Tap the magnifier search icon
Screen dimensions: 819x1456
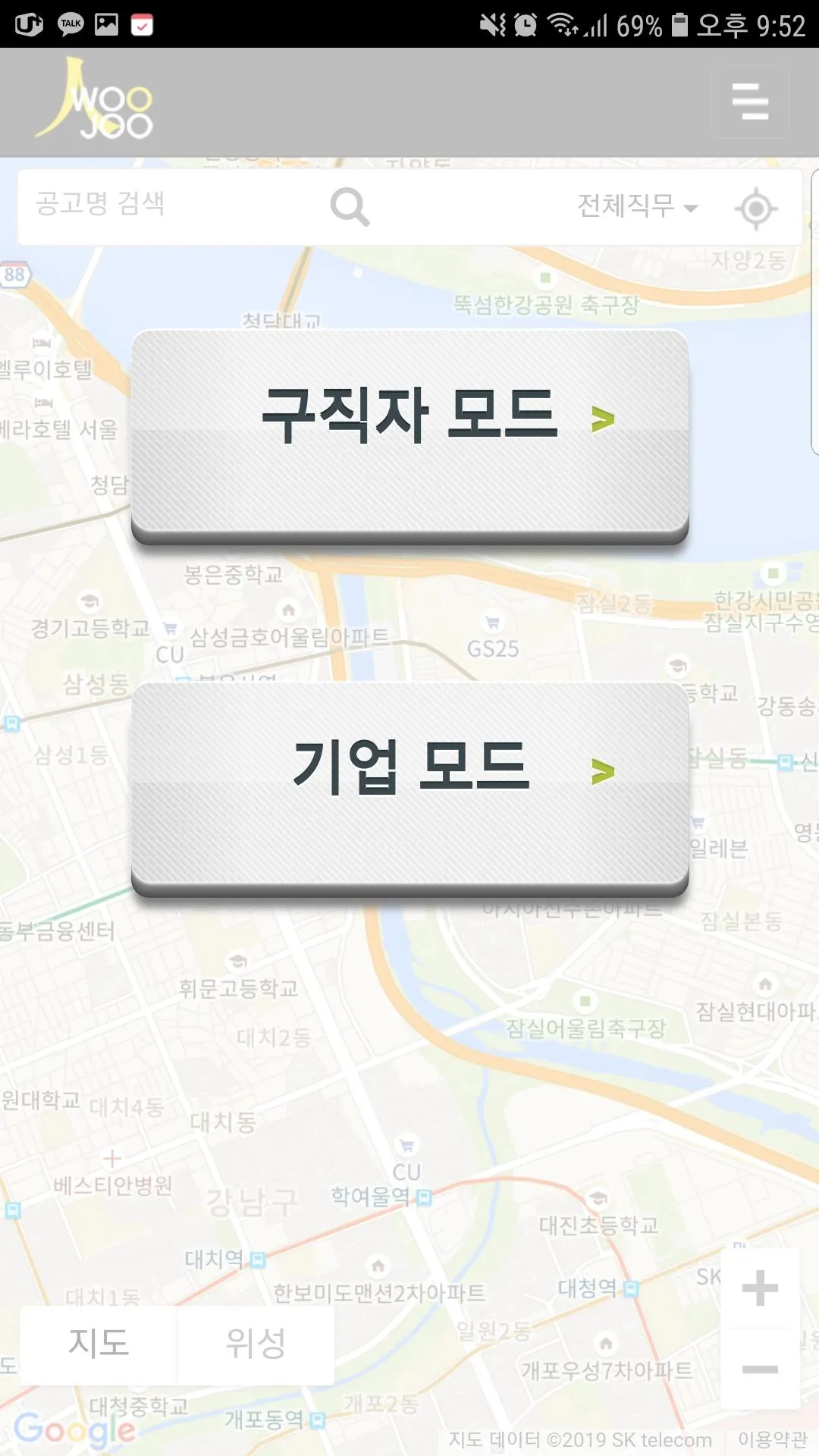[350, 207]
